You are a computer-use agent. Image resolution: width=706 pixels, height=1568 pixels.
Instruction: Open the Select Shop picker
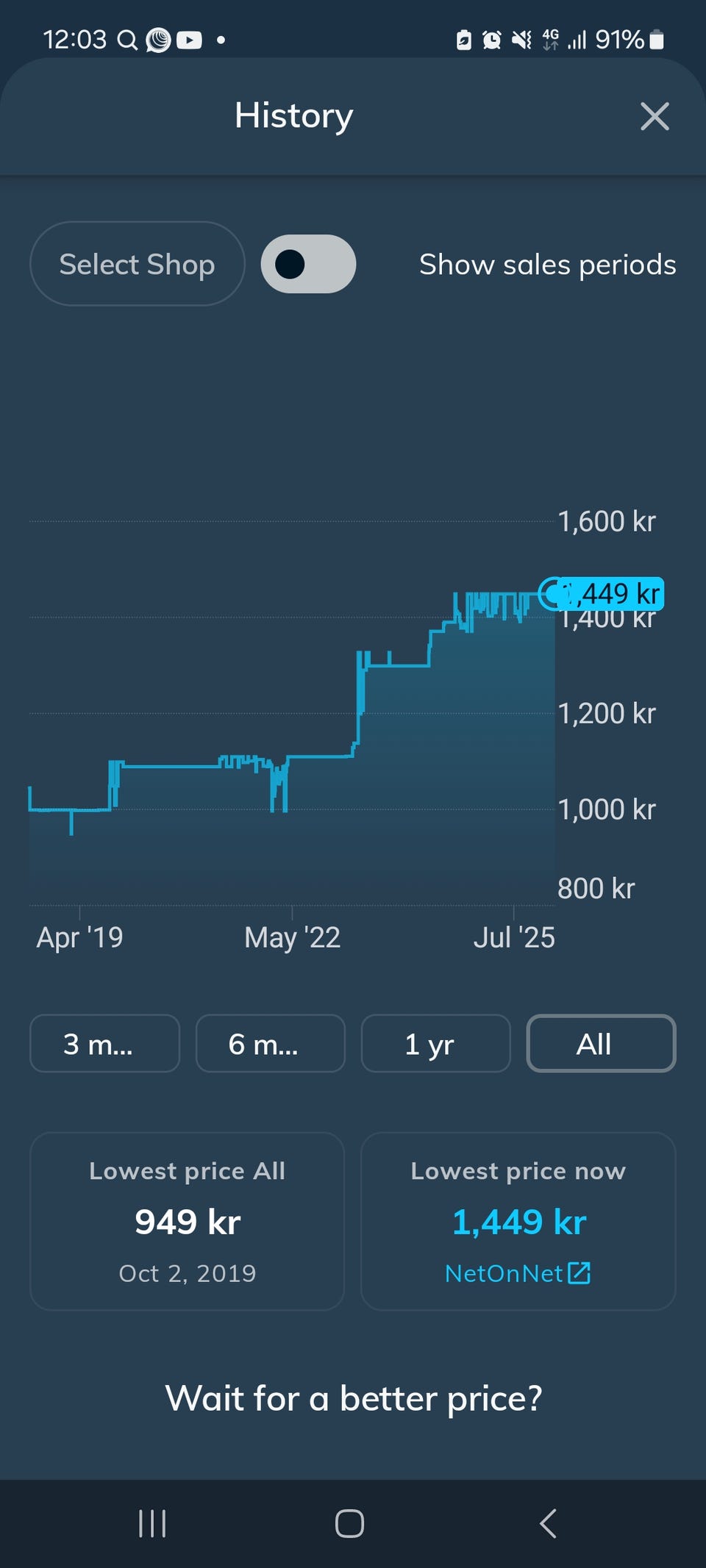137,264
